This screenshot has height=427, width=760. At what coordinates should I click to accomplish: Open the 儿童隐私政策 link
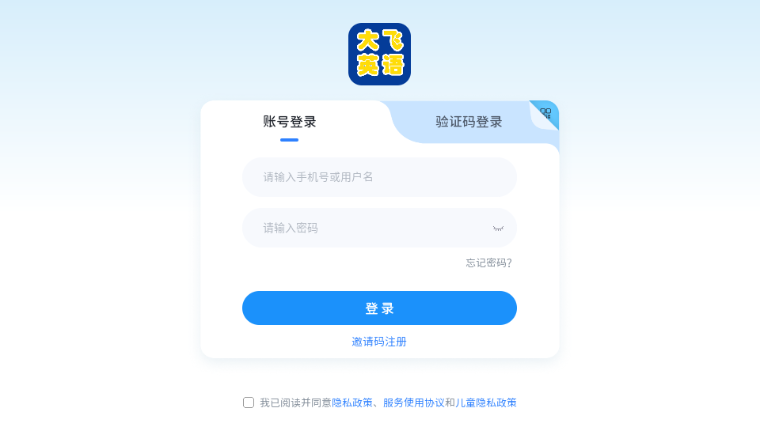point(486,402)
